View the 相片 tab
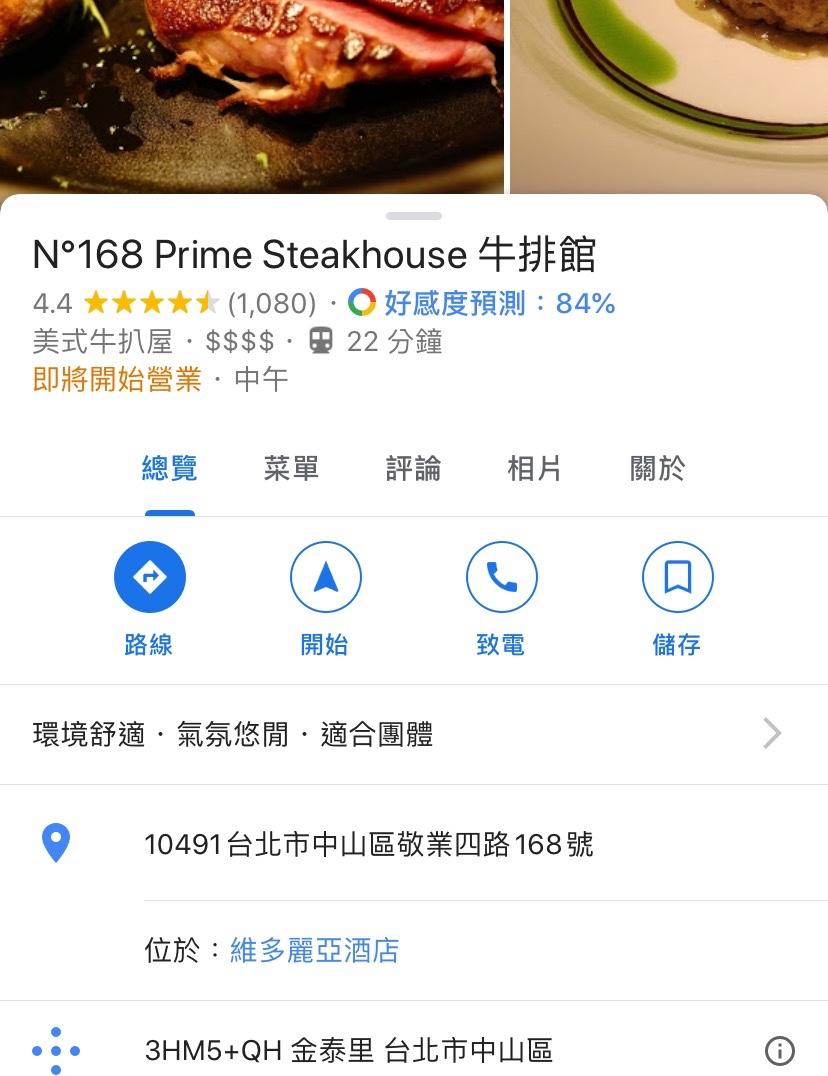 (x=534, y=468)
